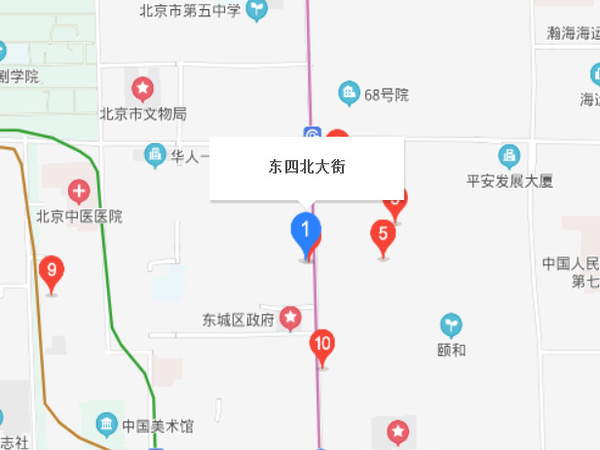
Task: Open the red marker numbered 9
Action: [51, 272]
